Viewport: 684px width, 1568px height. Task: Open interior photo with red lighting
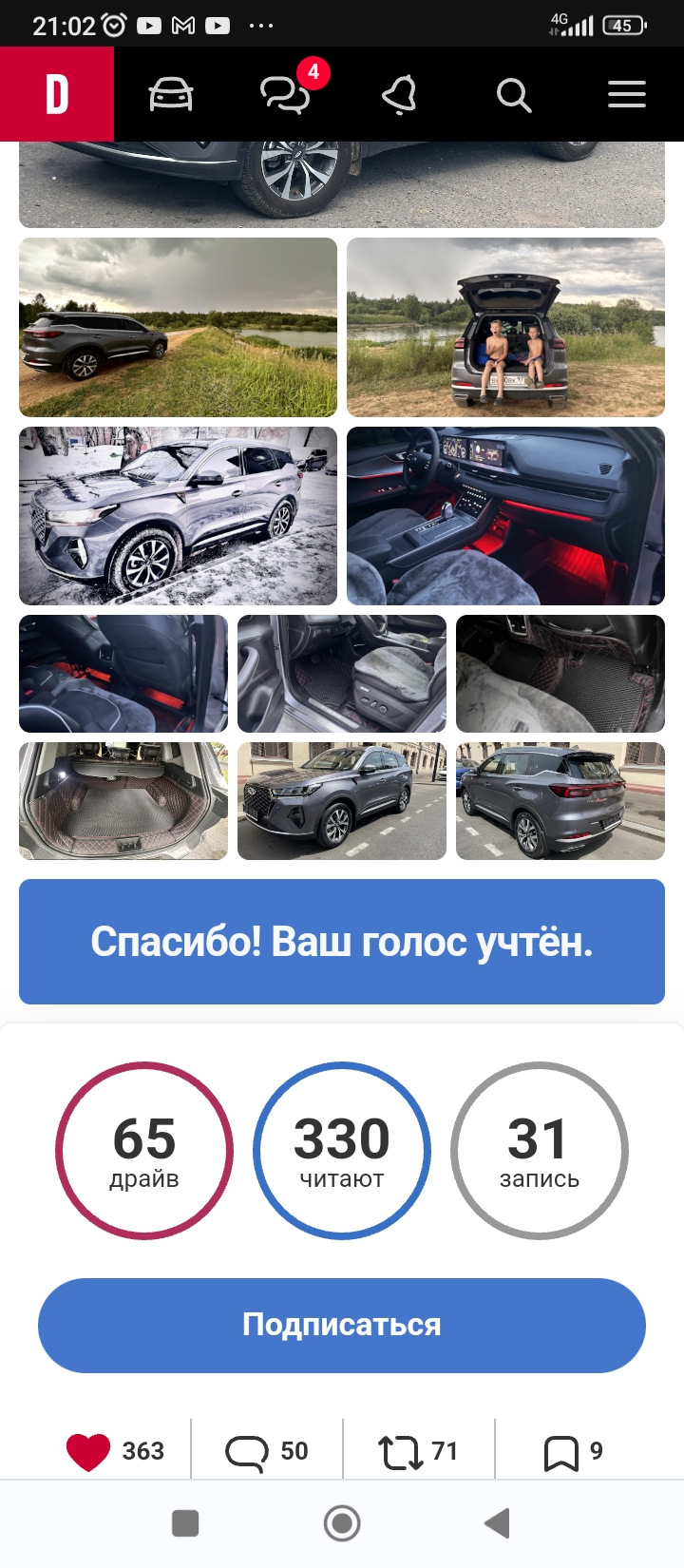(505, 516)
